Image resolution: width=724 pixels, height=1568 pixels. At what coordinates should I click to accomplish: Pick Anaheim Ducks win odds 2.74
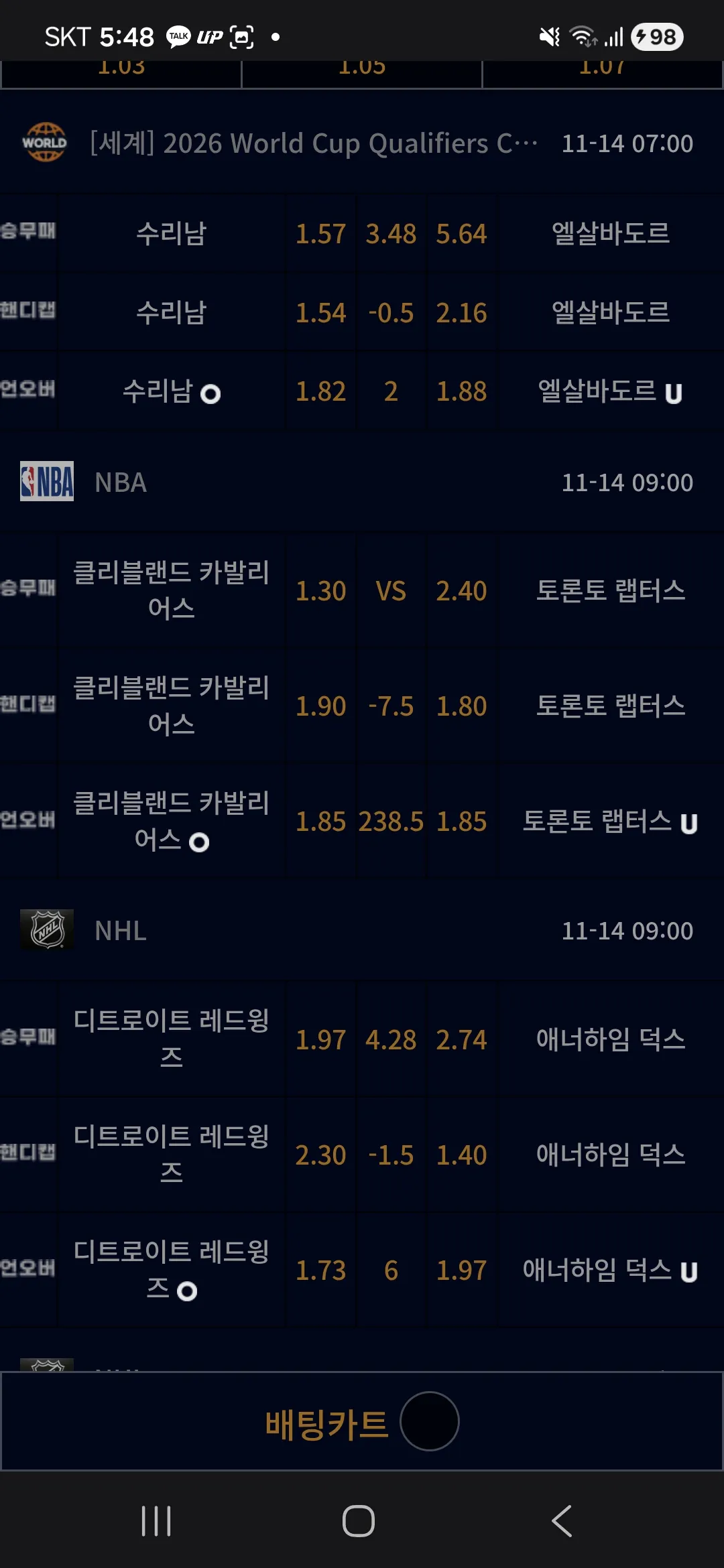(x=461, y=1040)
